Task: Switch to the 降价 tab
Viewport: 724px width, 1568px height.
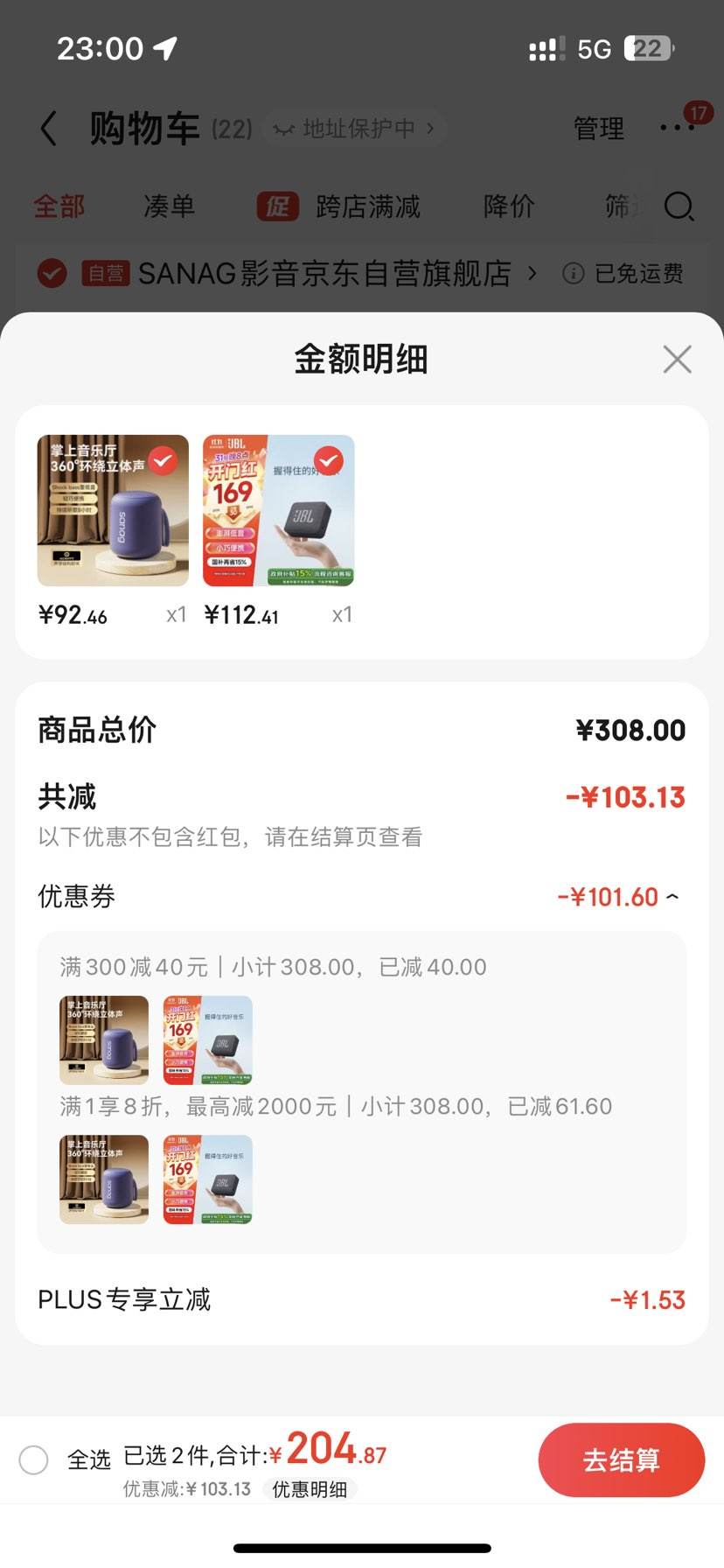Action: point(508,207)
